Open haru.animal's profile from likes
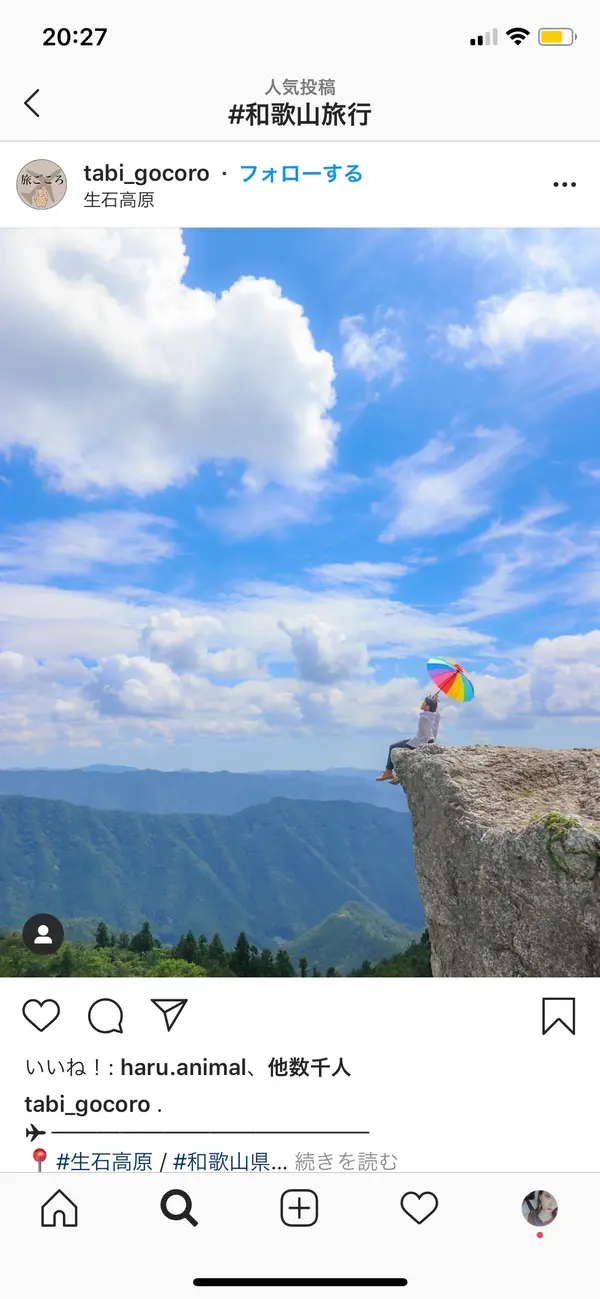 coord(182,1067)
